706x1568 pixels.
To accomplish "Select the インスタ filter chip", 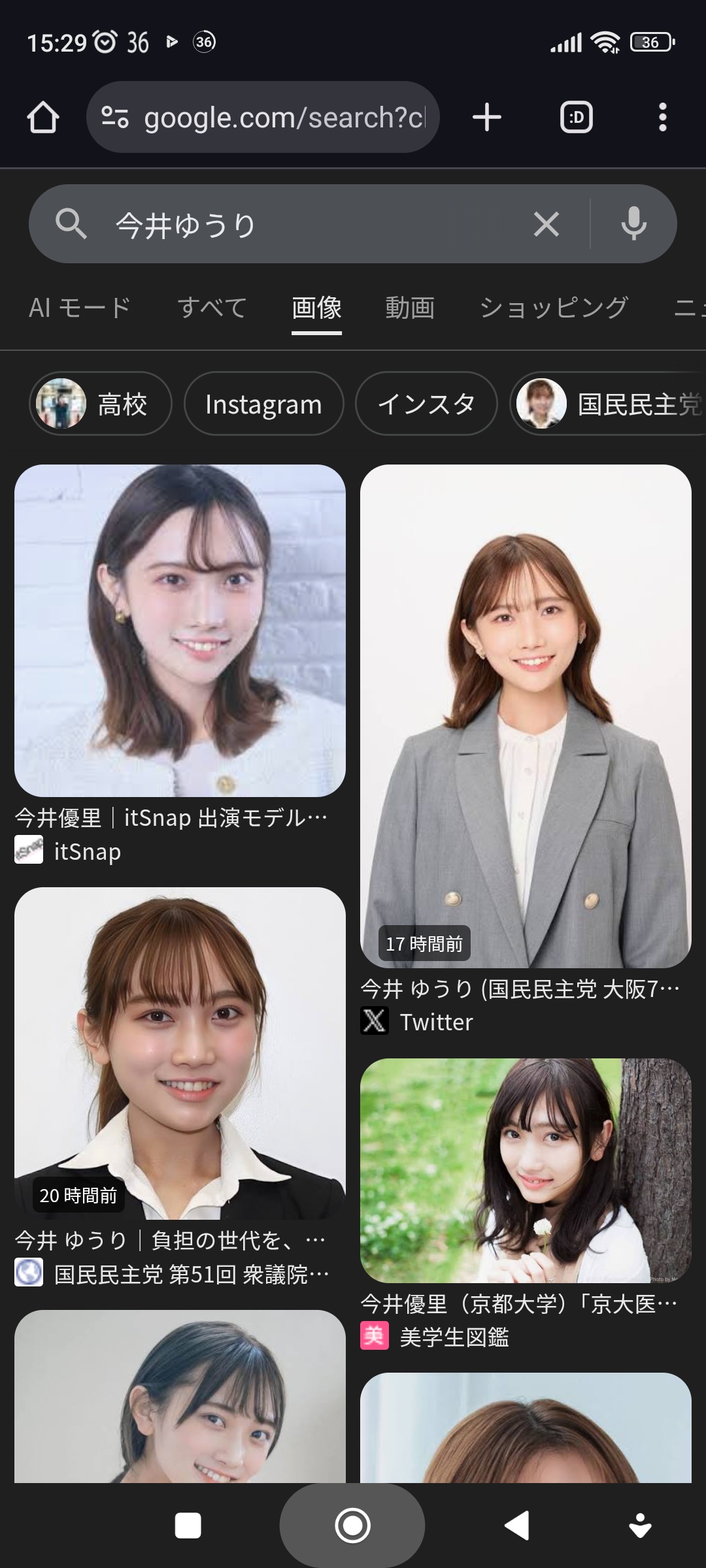I will 426,404.
